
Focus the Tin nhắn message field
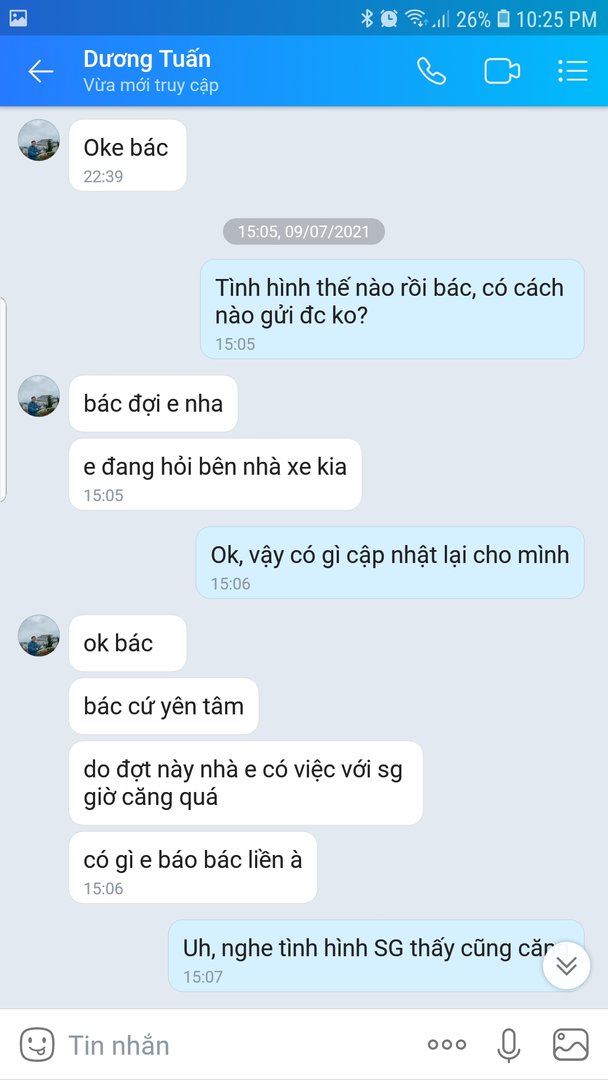[230, 1045]
